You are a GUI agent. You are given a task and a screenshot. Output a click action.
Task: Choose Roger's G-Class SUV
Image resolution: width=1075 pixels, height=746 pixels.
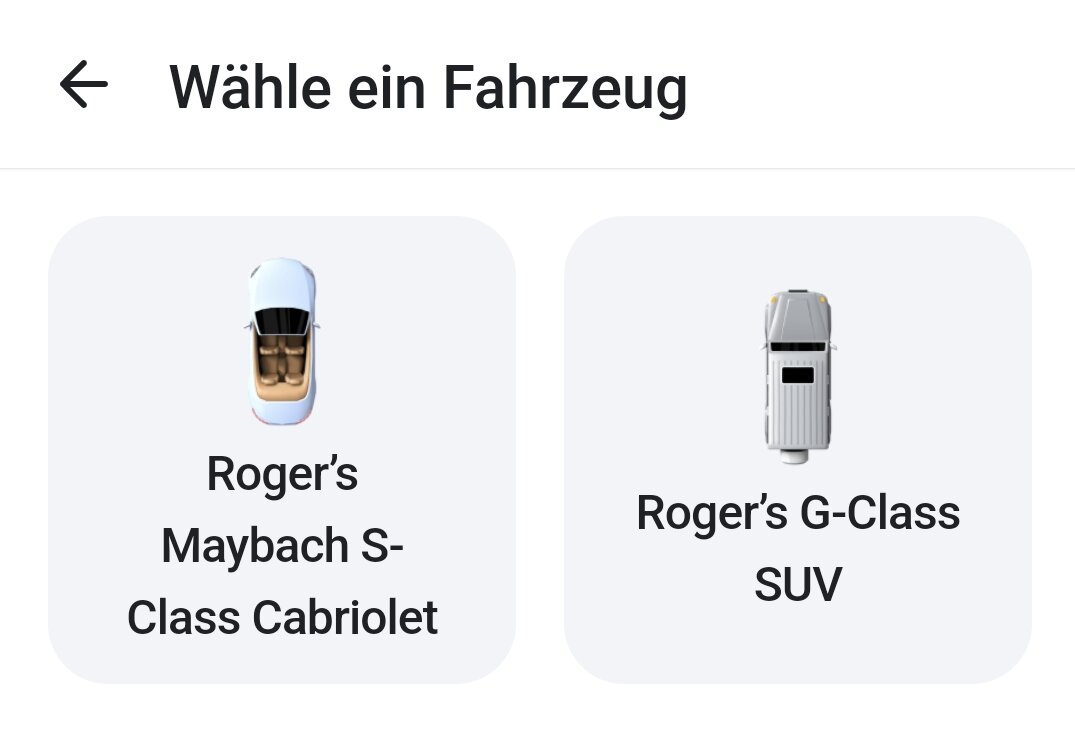click(797, 450)
